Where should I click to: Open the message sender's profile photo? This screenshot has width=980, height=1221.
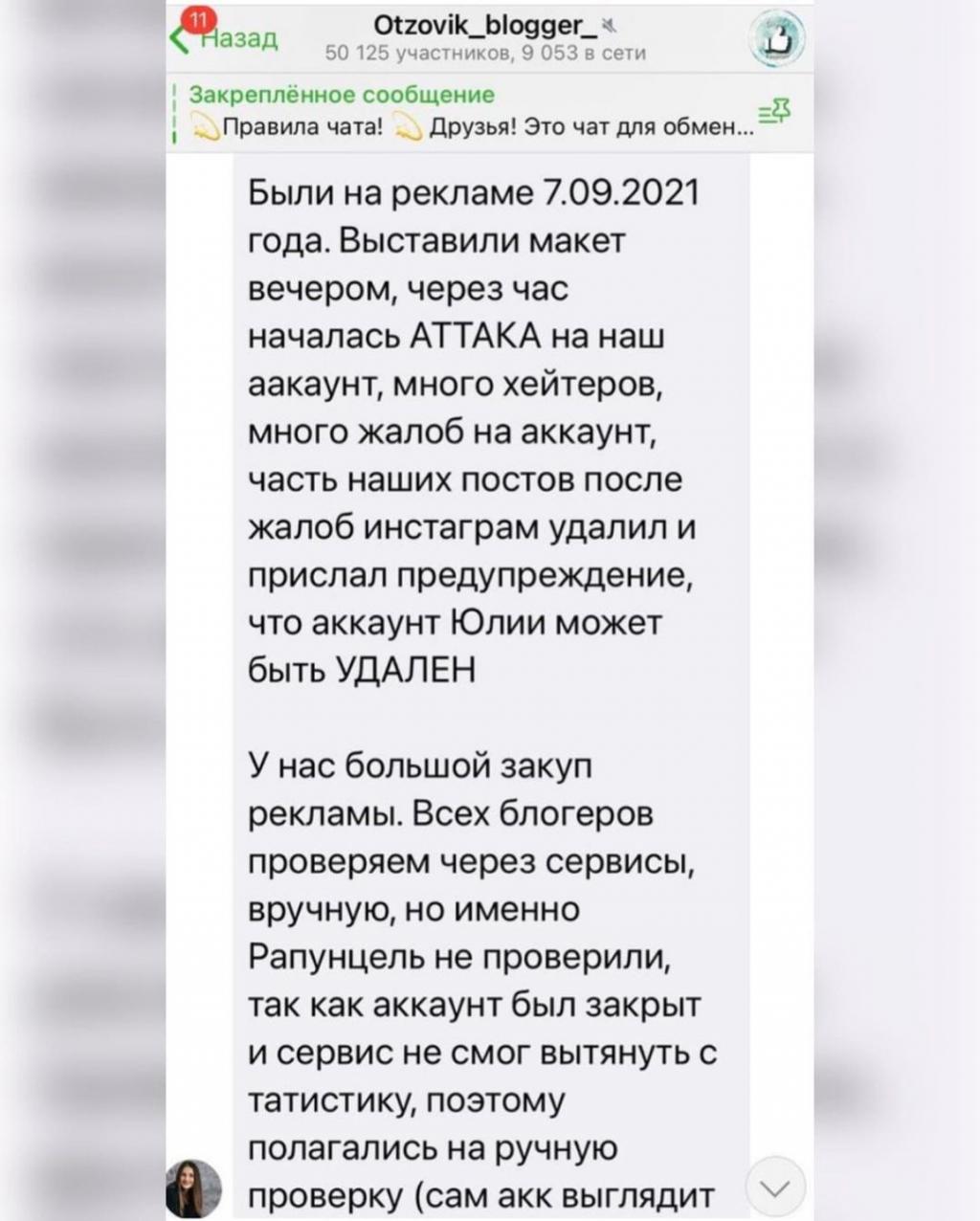(x=193, y=1188)
